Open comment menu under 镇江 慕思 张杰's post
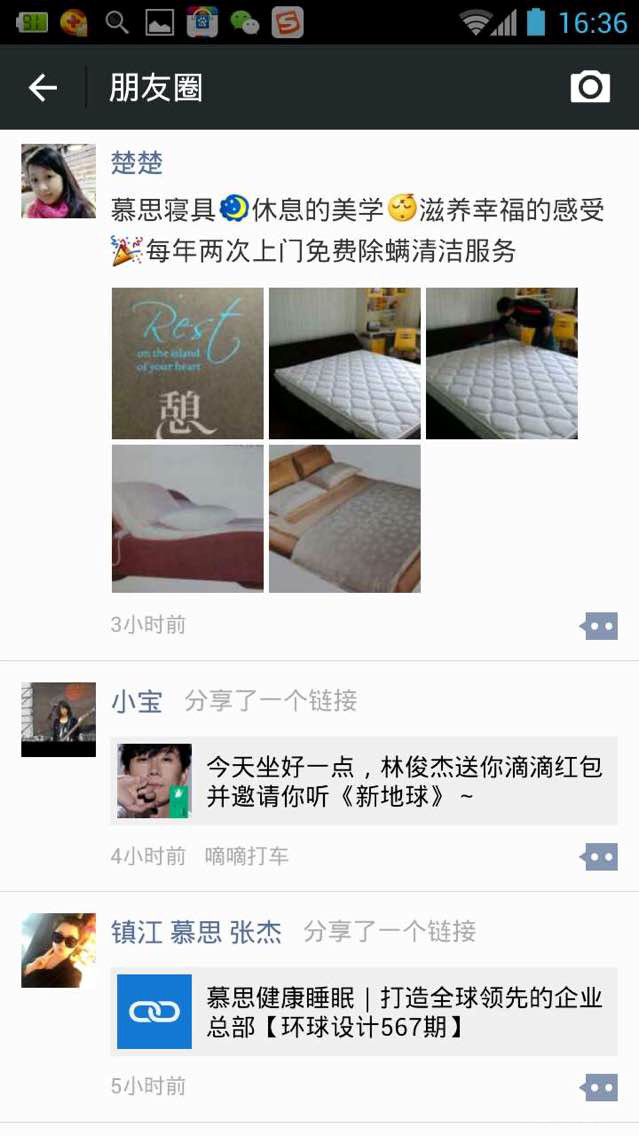 (x=599, y=1087)
